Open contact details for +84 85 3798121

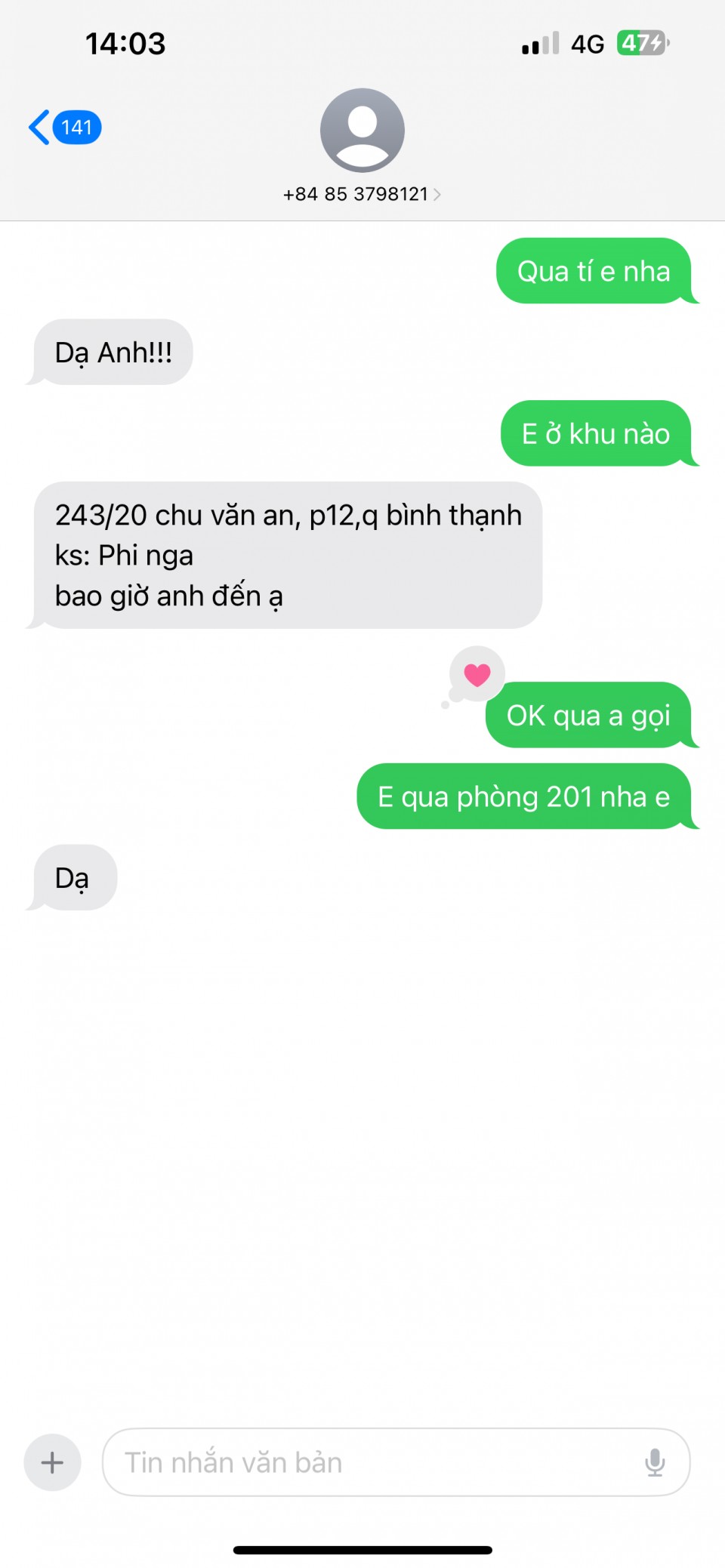tap(362, 194)
